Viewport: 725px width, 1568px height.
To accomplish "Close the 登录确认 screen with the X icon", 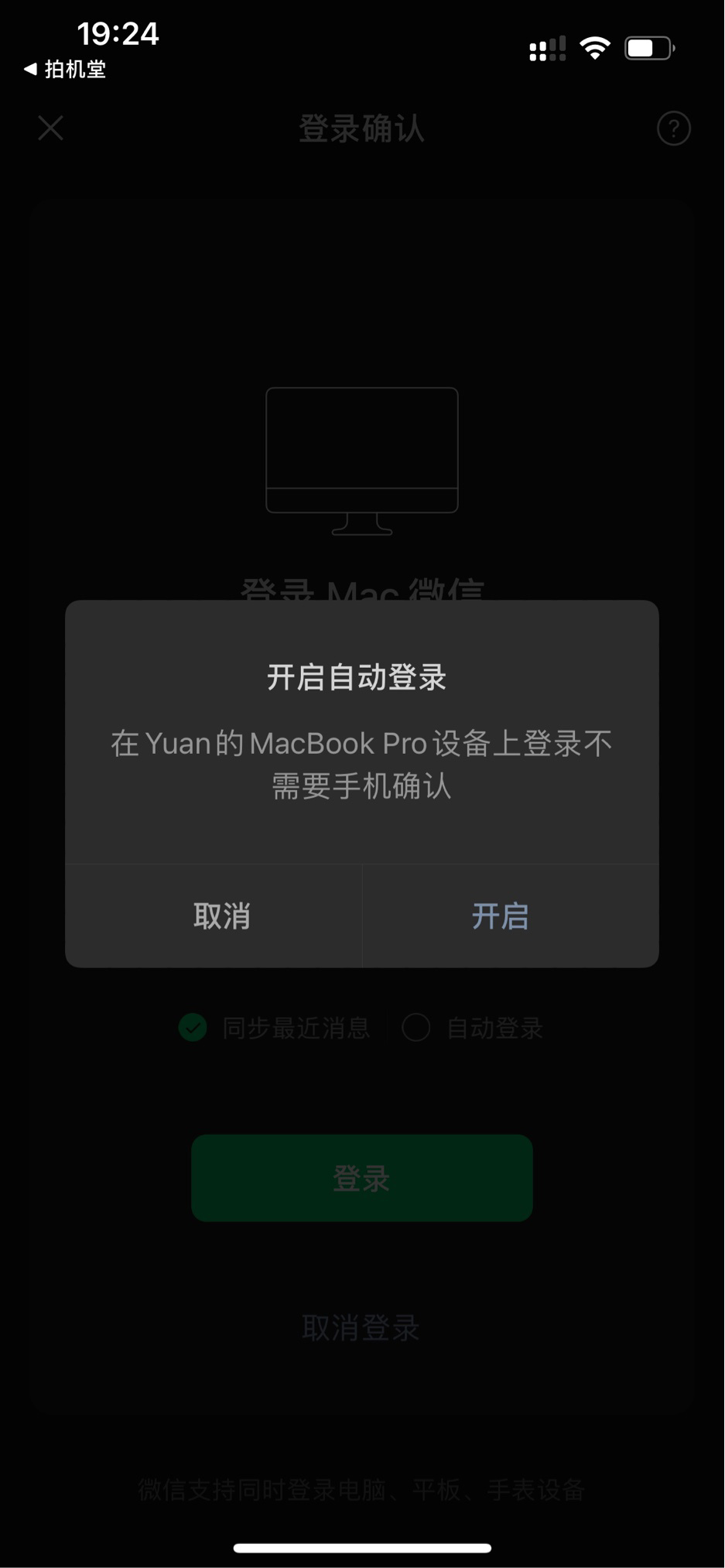I will pos(50,128).
